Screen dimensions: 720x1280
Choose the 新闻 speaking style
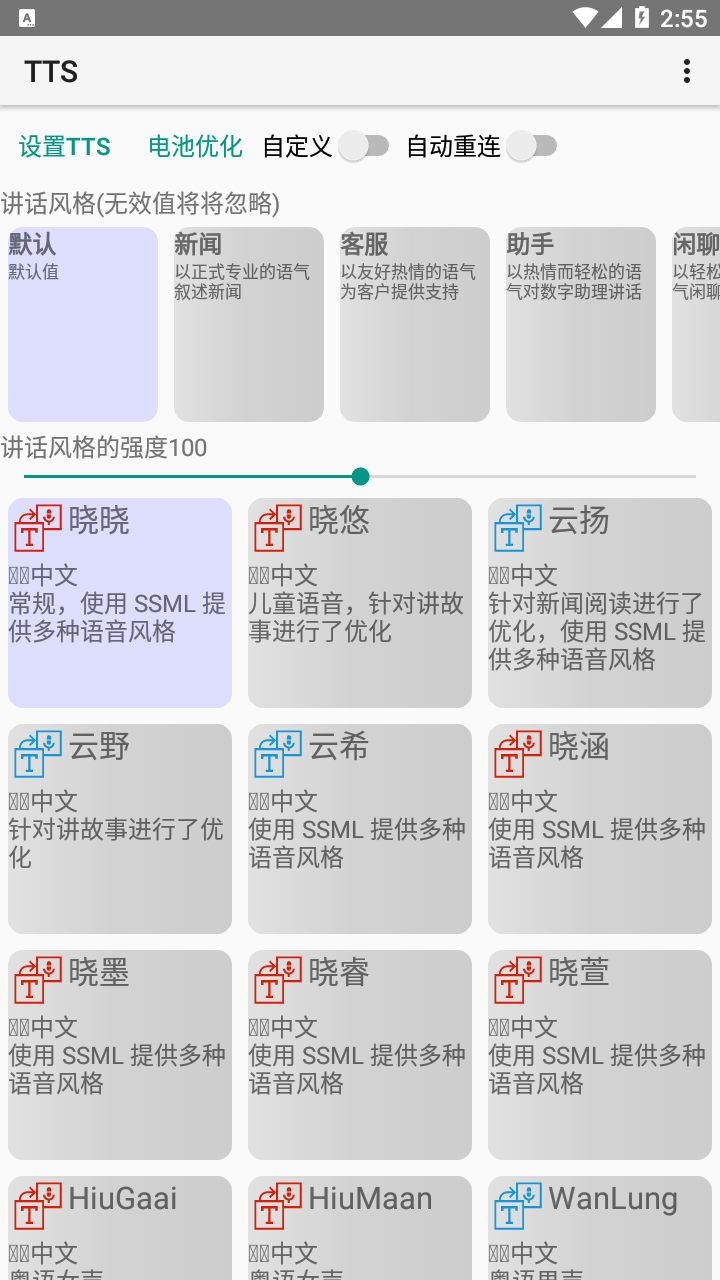(249, 324)
